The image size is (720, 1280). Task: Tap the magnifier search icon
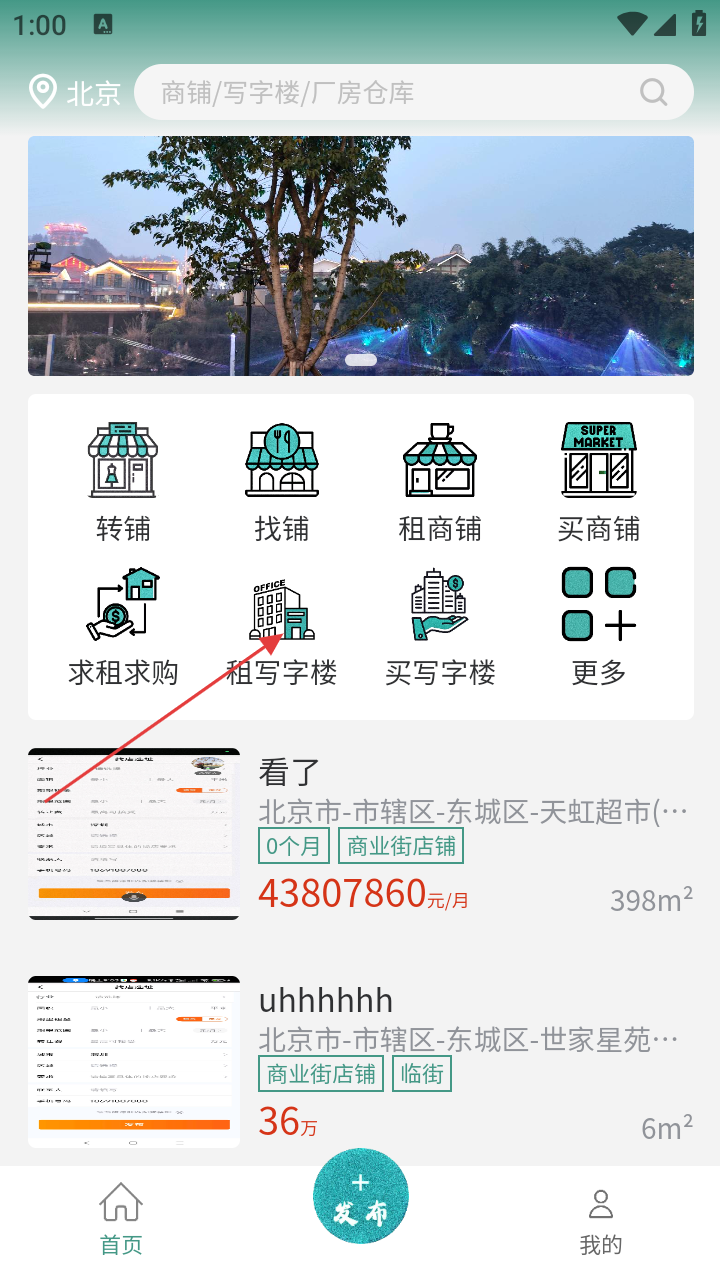click(653, 93)
